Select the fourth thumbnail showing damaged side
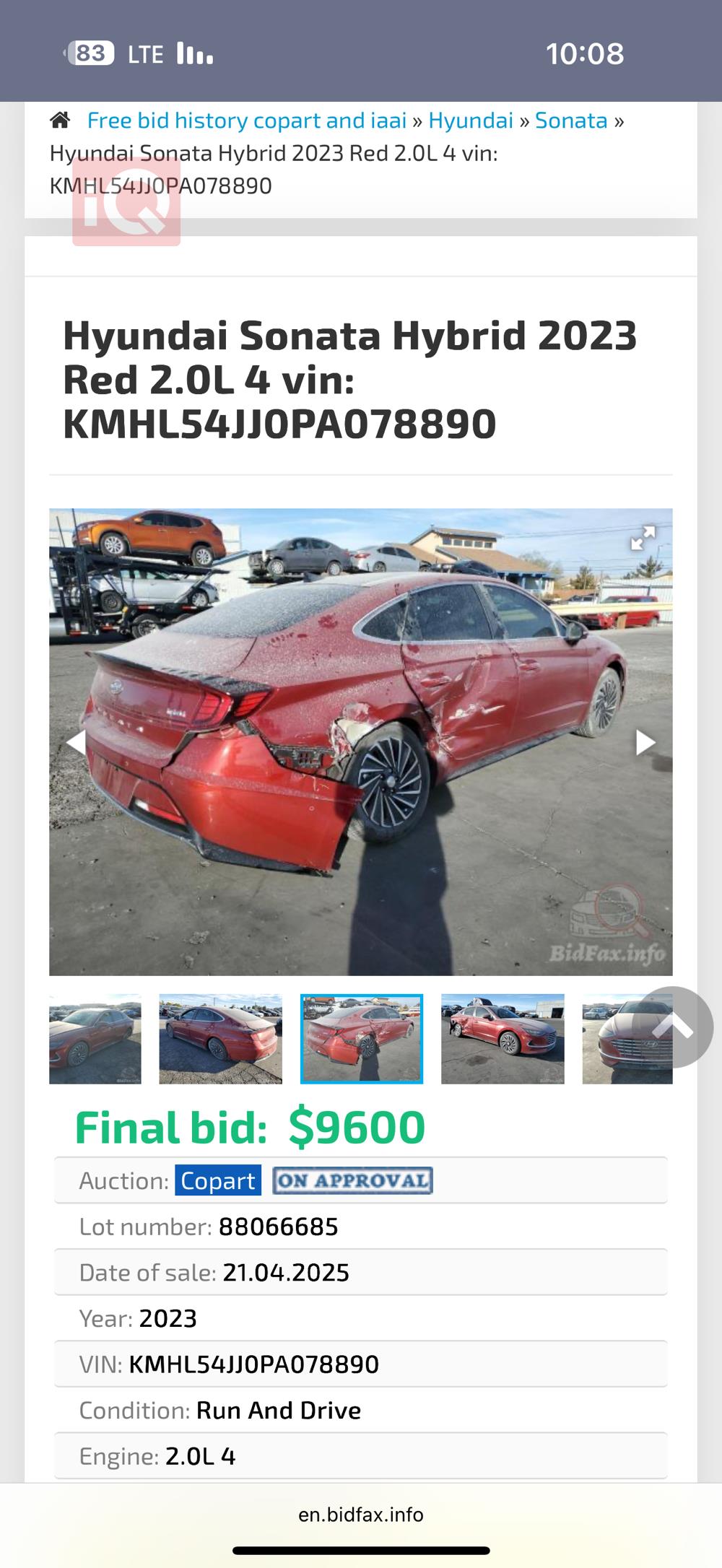The image size is (722, 1568). [x=503, y=1039]
